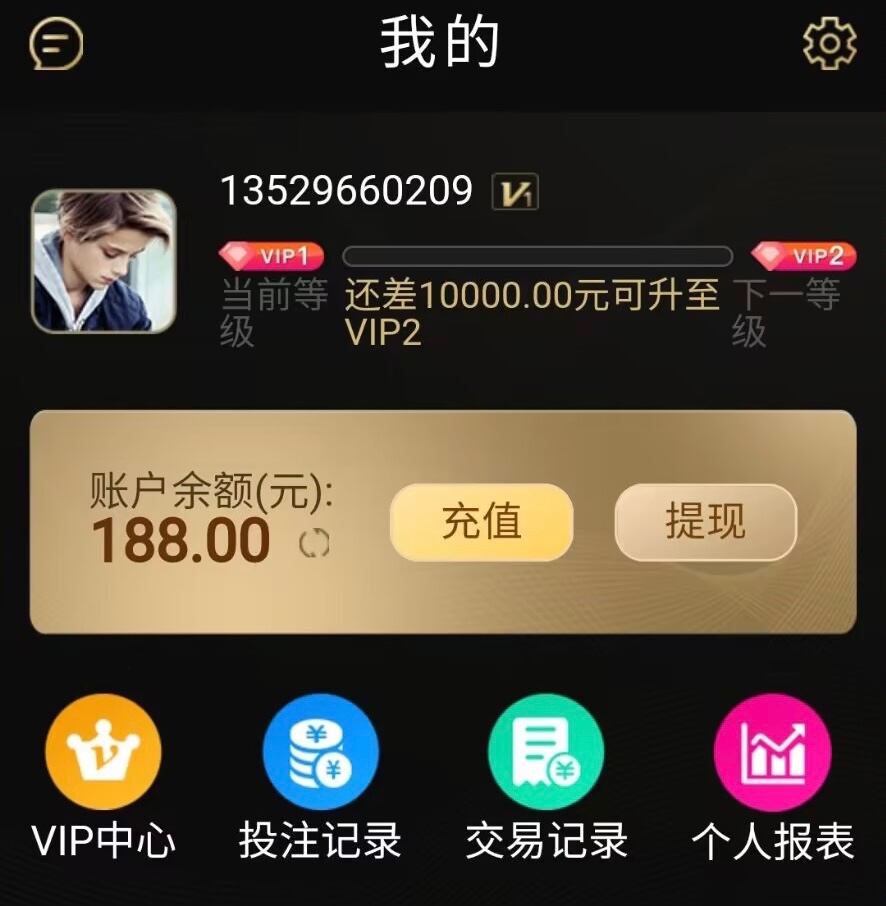Open 个人报表 personal report
Image resolution: width=886 pixels, height=906 pixels.
772,752
